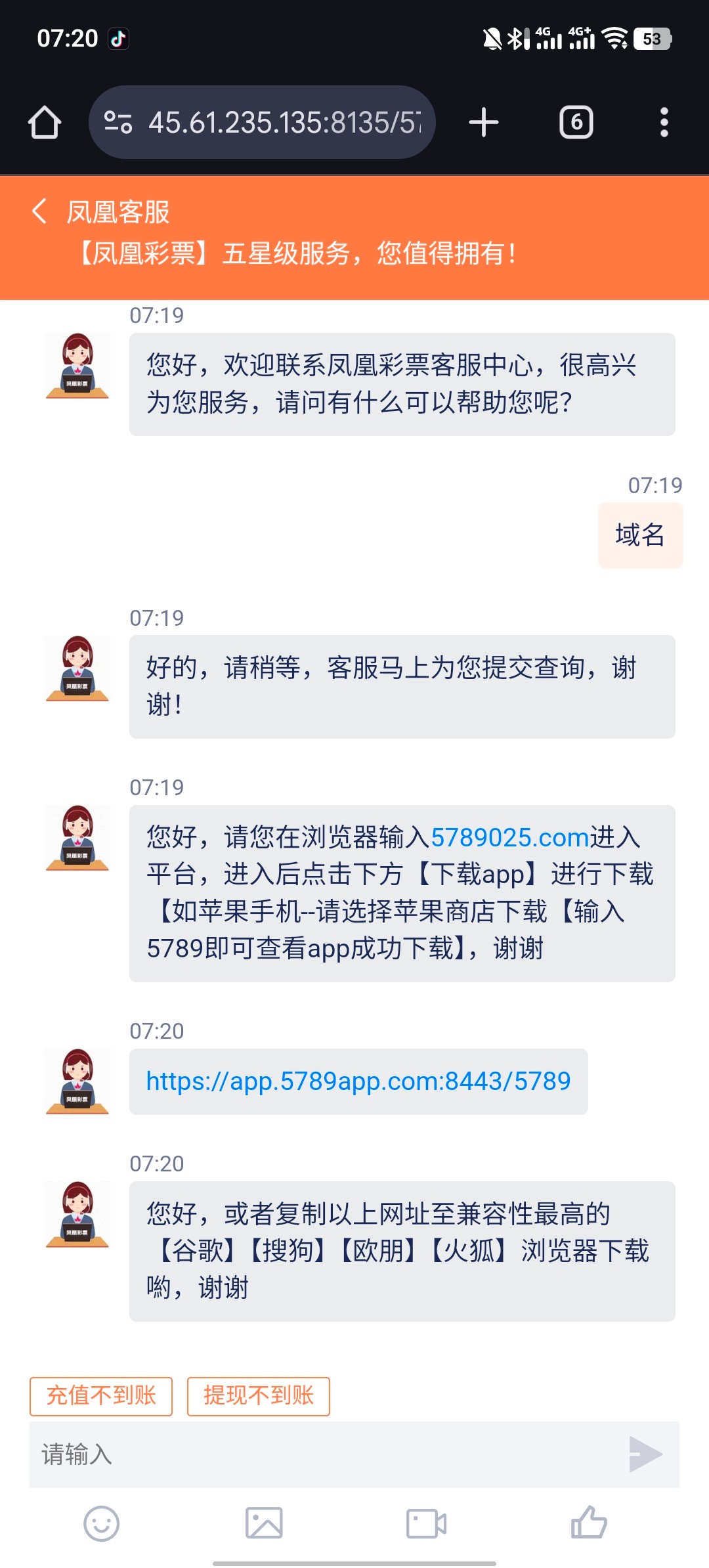Image resolution: width=709 pixels, height=1568 pixels.
Task: Open the browser overflow menu
Action: tap(664, 123)
